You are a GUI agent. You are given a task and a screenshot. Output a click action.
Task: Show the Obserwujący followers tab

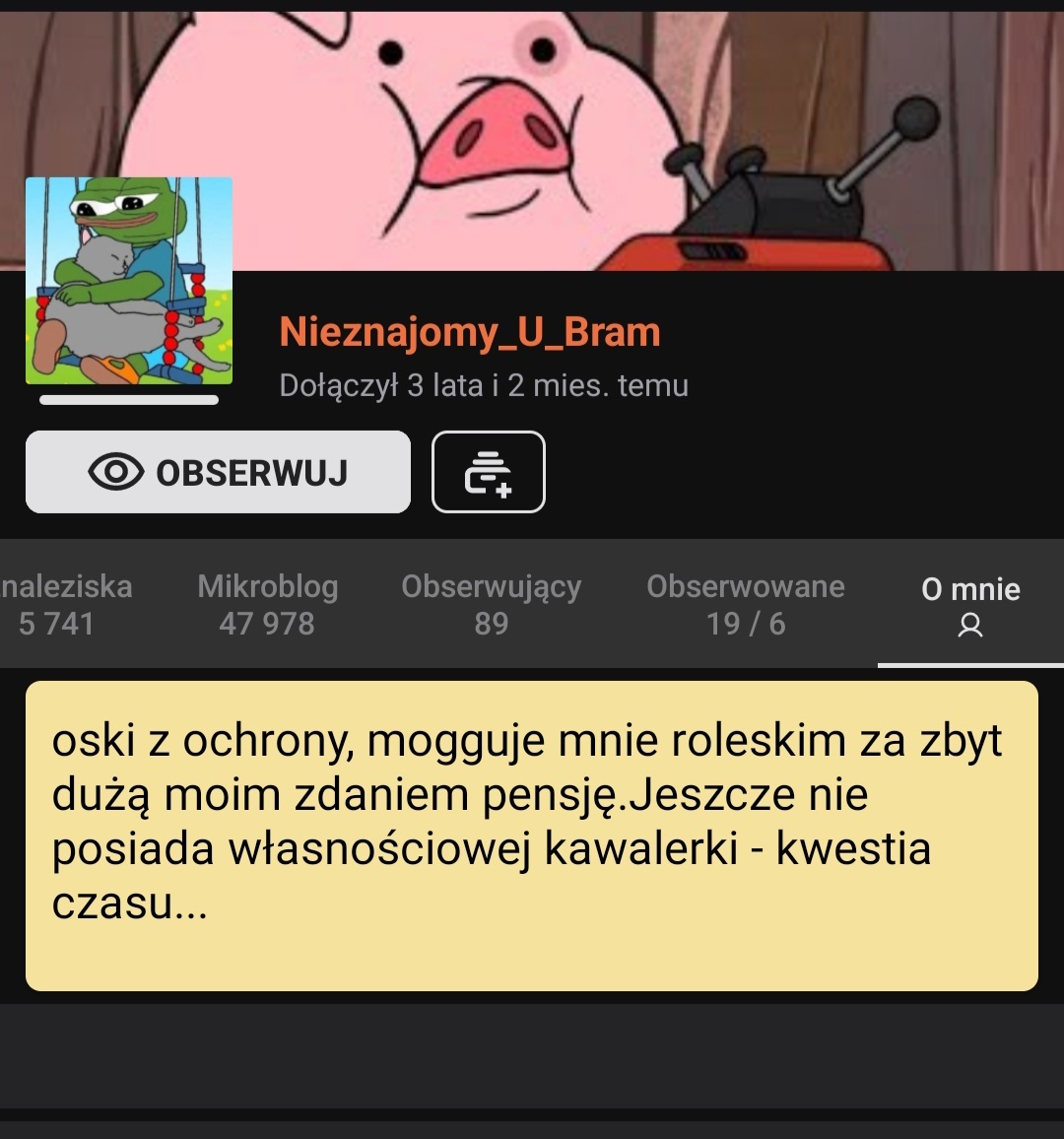491,604
